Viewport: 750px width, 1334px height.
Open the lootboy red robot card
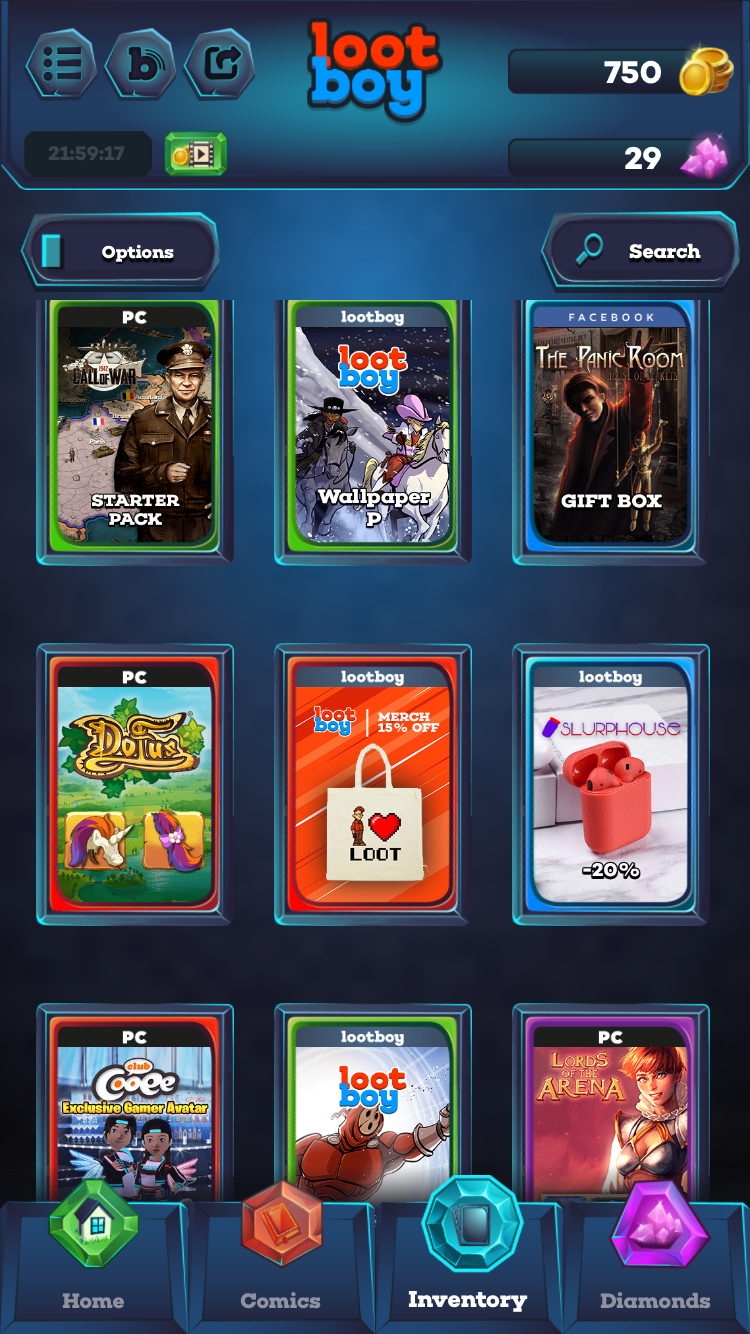(x=373, y=1102)
